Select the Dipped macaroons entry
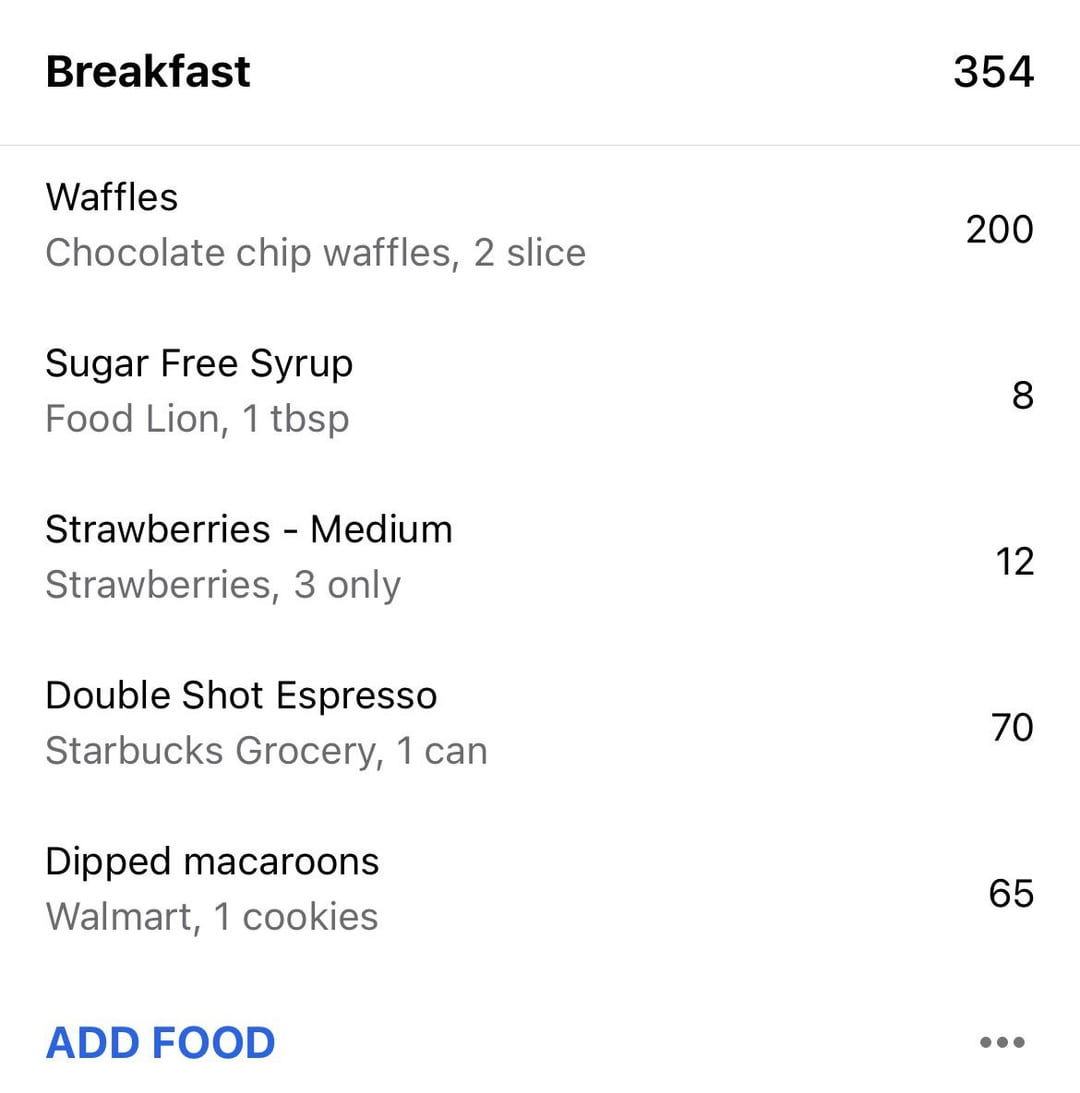1080x1093 pixels. tap(212, 861)
